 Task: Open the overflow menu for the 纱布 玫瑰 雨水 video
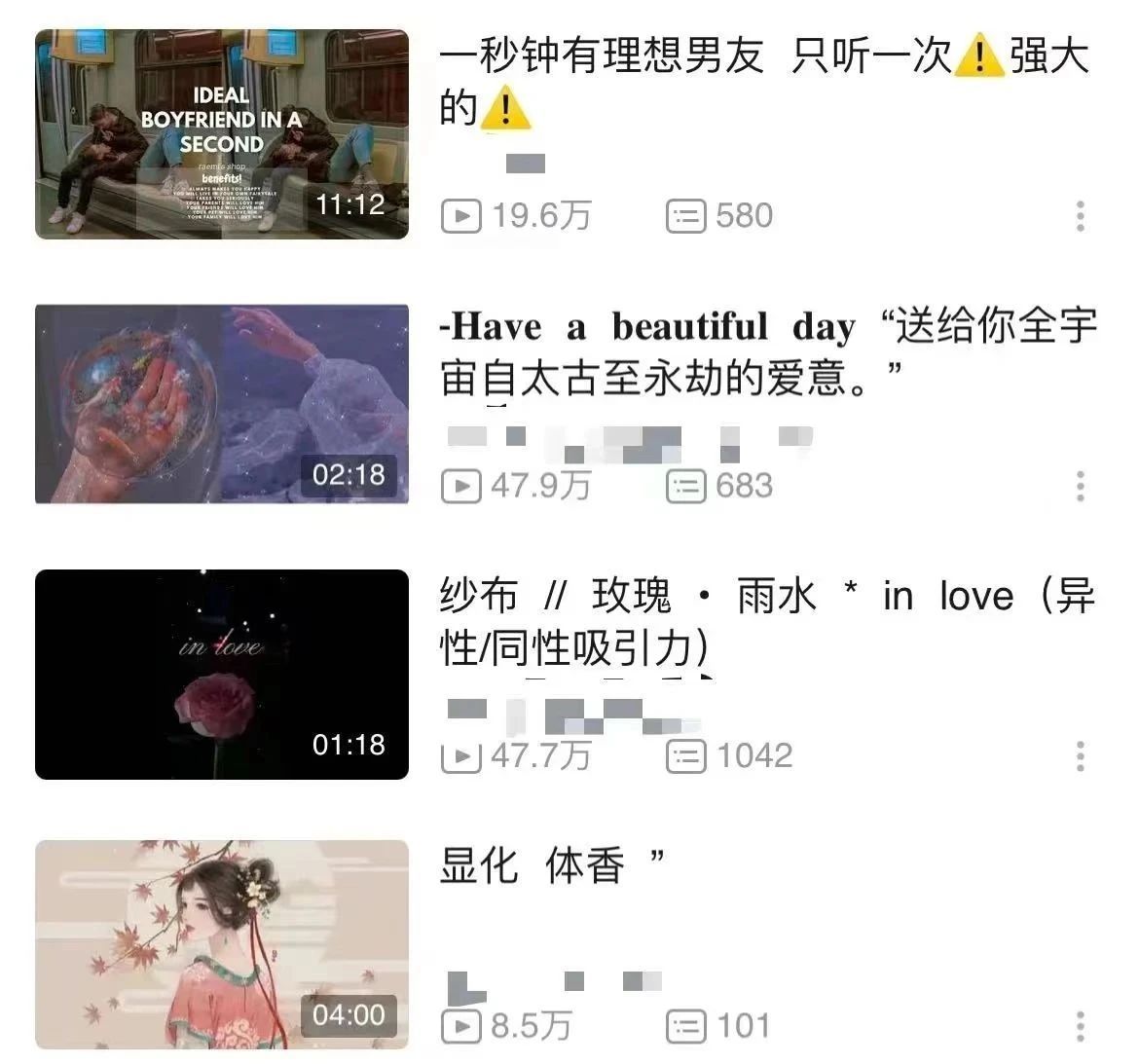click(1080, 755)
